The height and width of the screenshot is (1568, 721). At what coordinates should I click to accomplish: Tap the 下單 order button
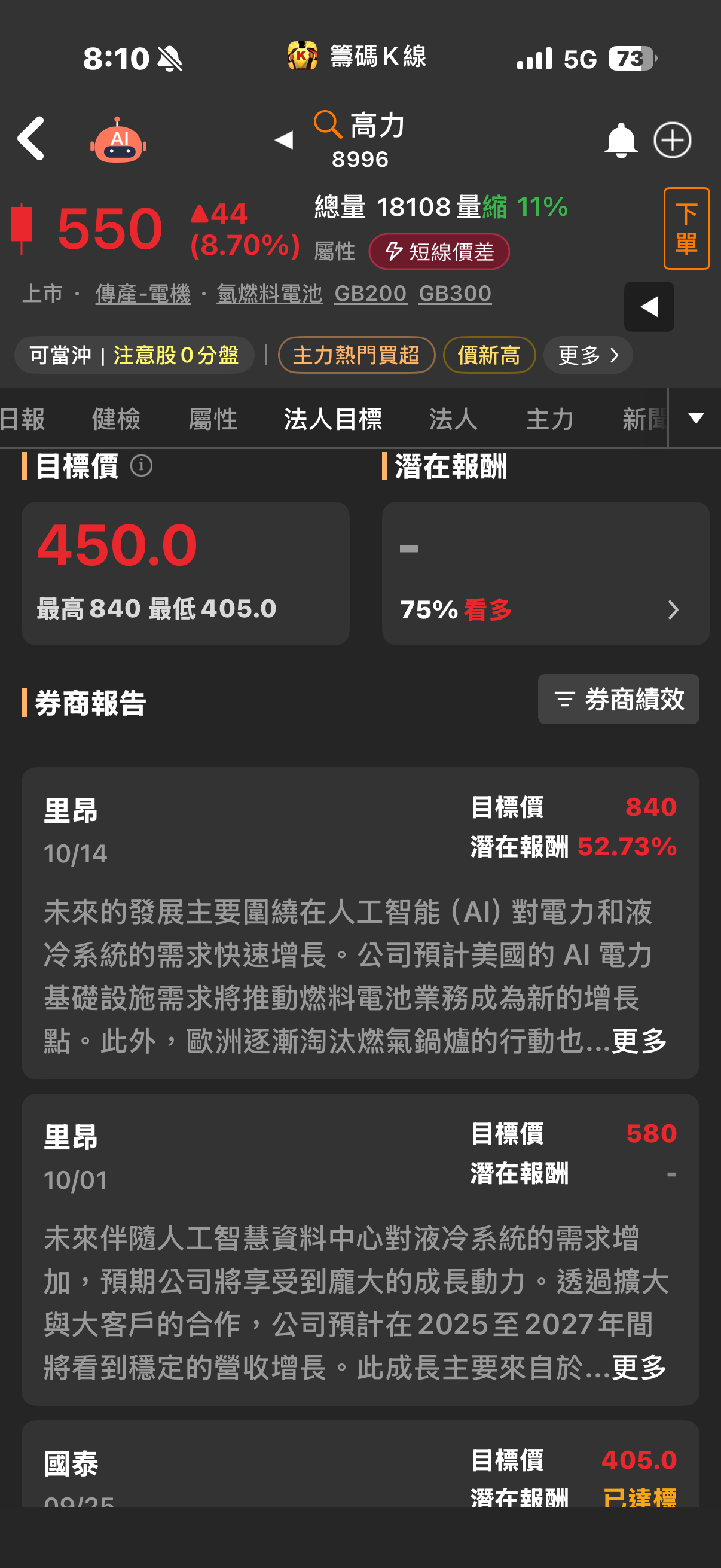click(x=686, y=228)
